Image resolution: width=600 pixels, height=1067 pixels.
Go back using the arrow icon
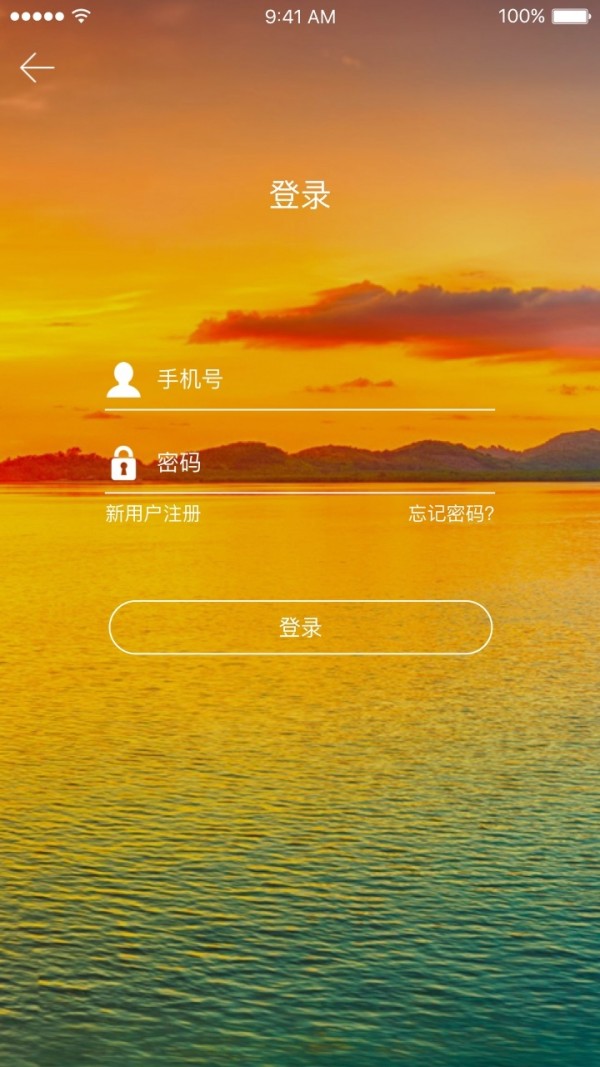pos(37,68)
